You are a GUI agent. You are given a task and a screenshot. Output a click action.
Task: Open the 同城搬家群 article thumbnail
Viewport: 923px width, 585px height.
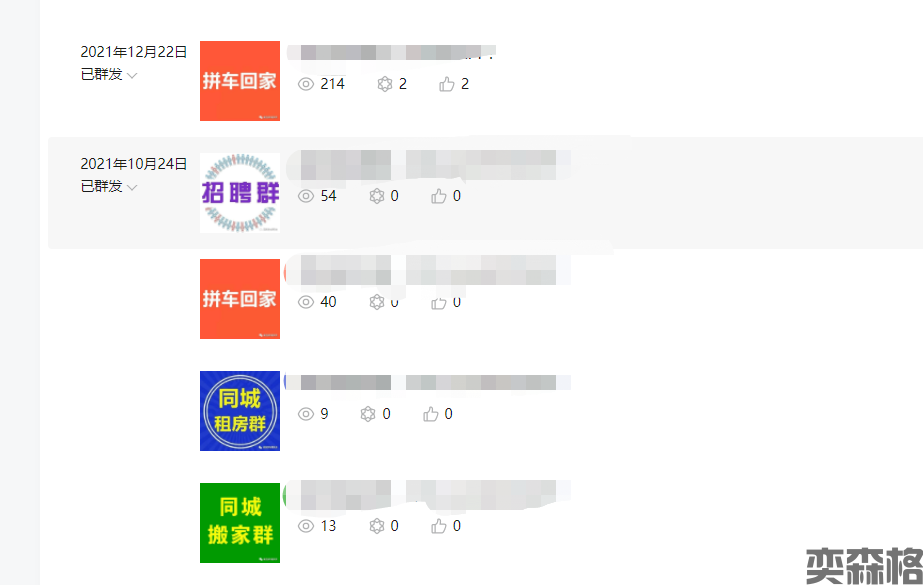240,523
